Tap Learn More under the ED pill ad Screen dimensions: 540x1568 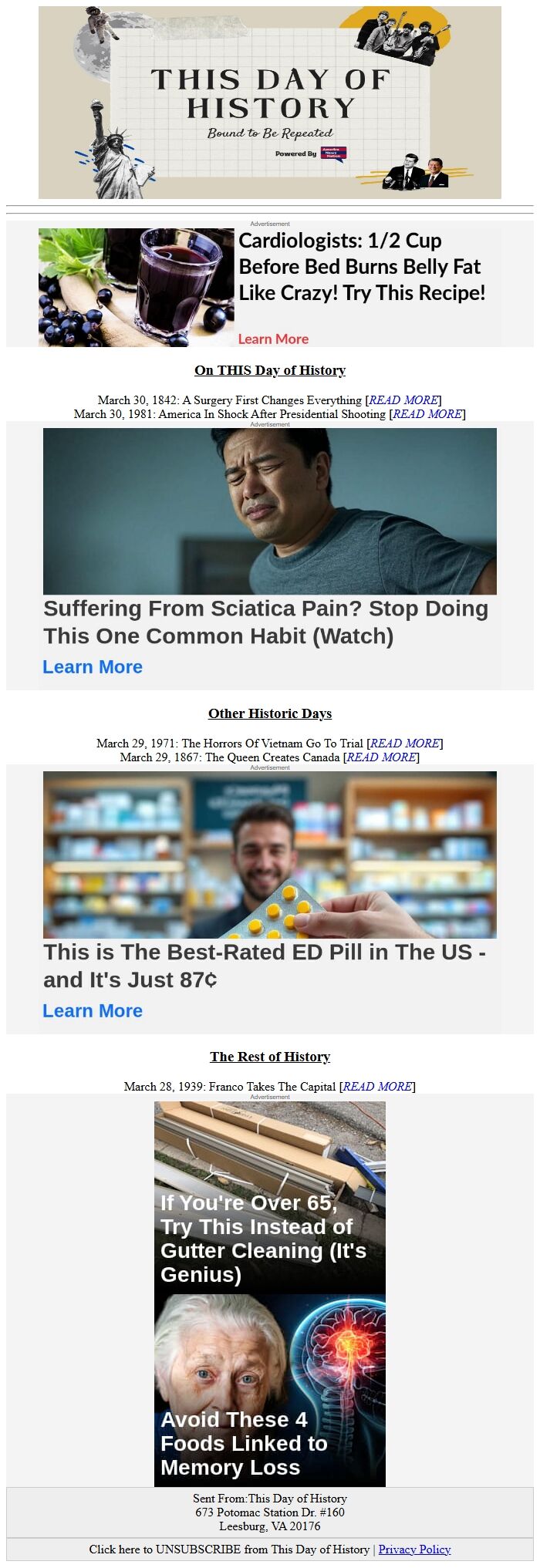pyautogui.click(x=93, y=1010)
